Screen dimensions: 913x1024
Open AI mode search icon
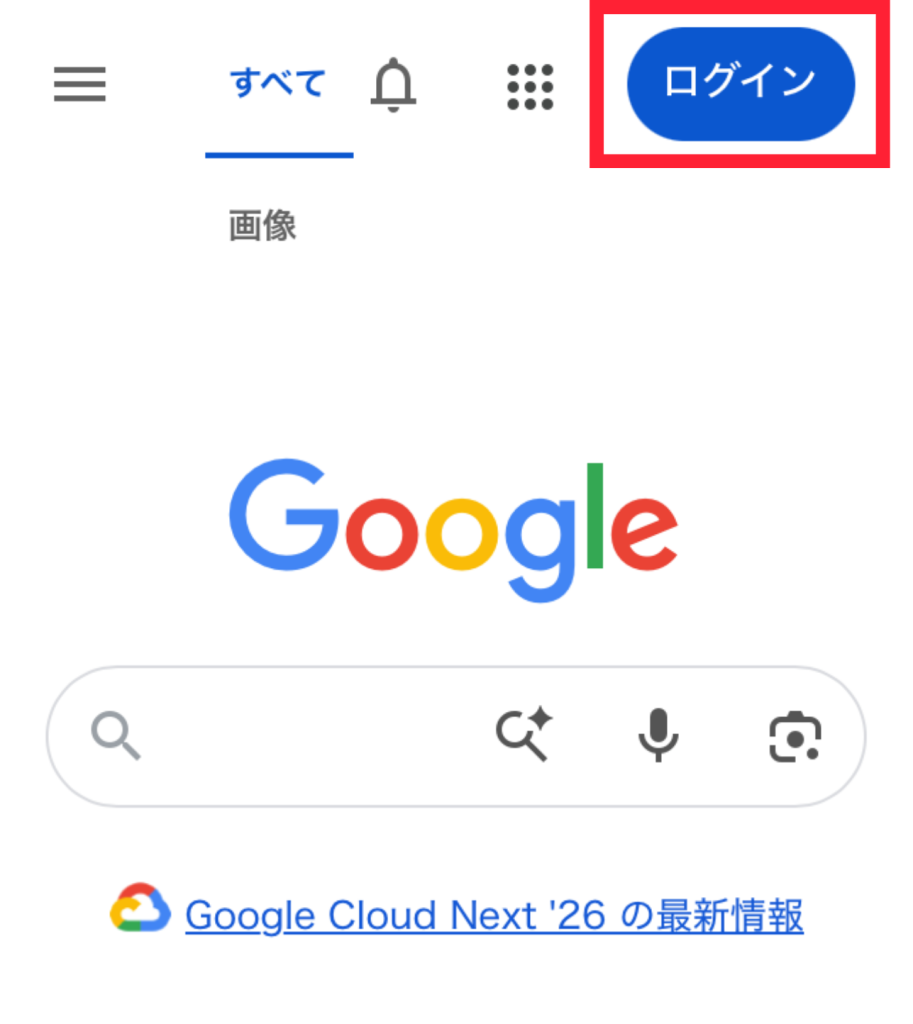point(524,734)
